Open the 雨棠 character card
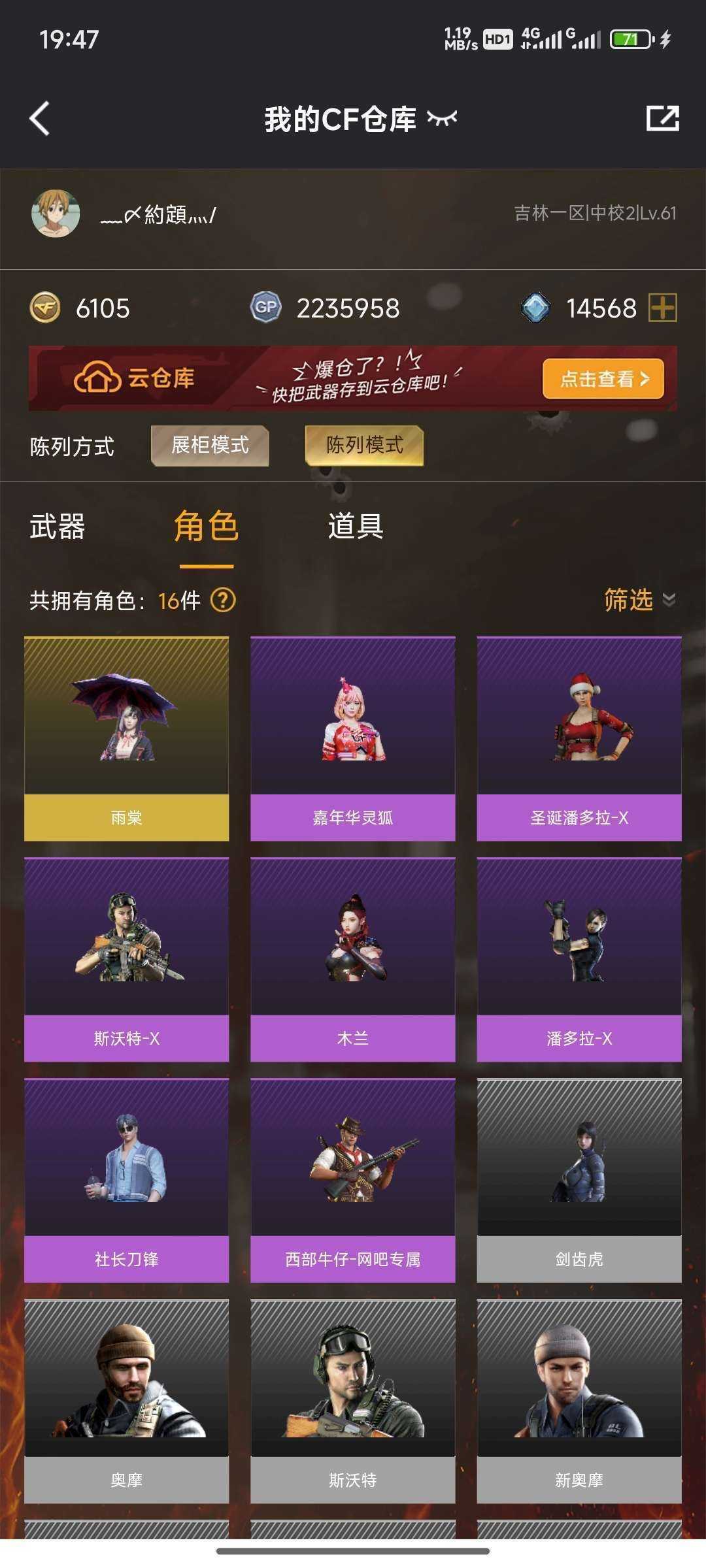 coord(127,738)
